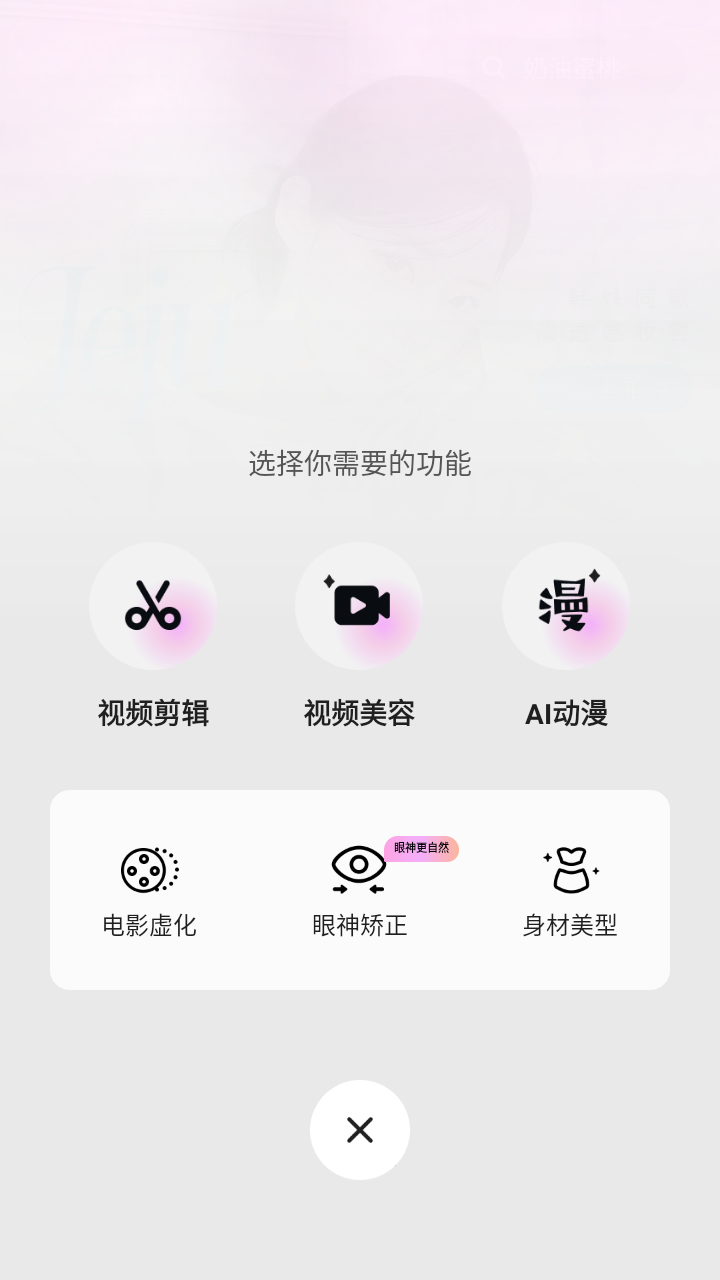Click the 视频美容 text label
This screenshot has height=1280, width=720.
[359, 713]
